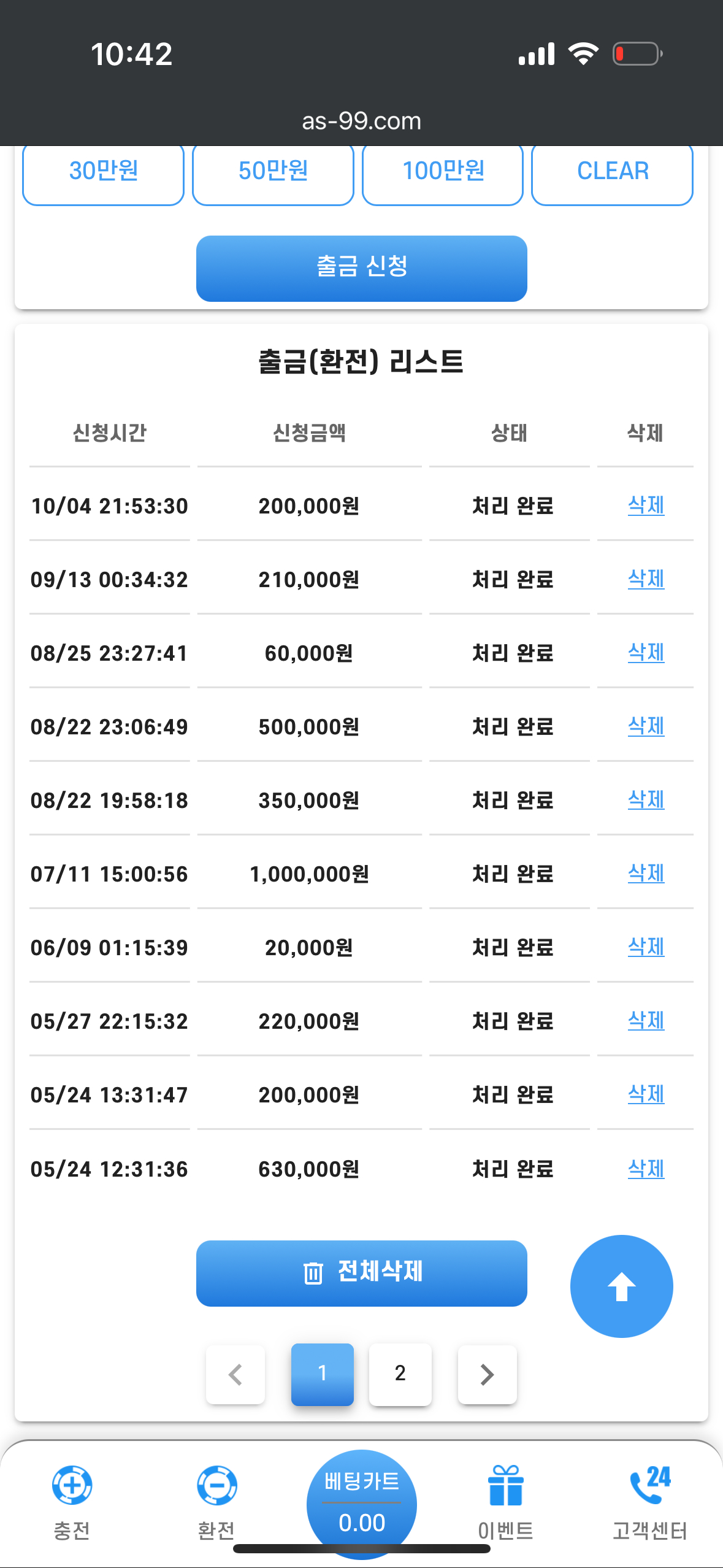Remove the 05/24 12:31:36 entry
Viewport: 723px width, 1568px height.
pyautogui.click(x=646, y=1169)
